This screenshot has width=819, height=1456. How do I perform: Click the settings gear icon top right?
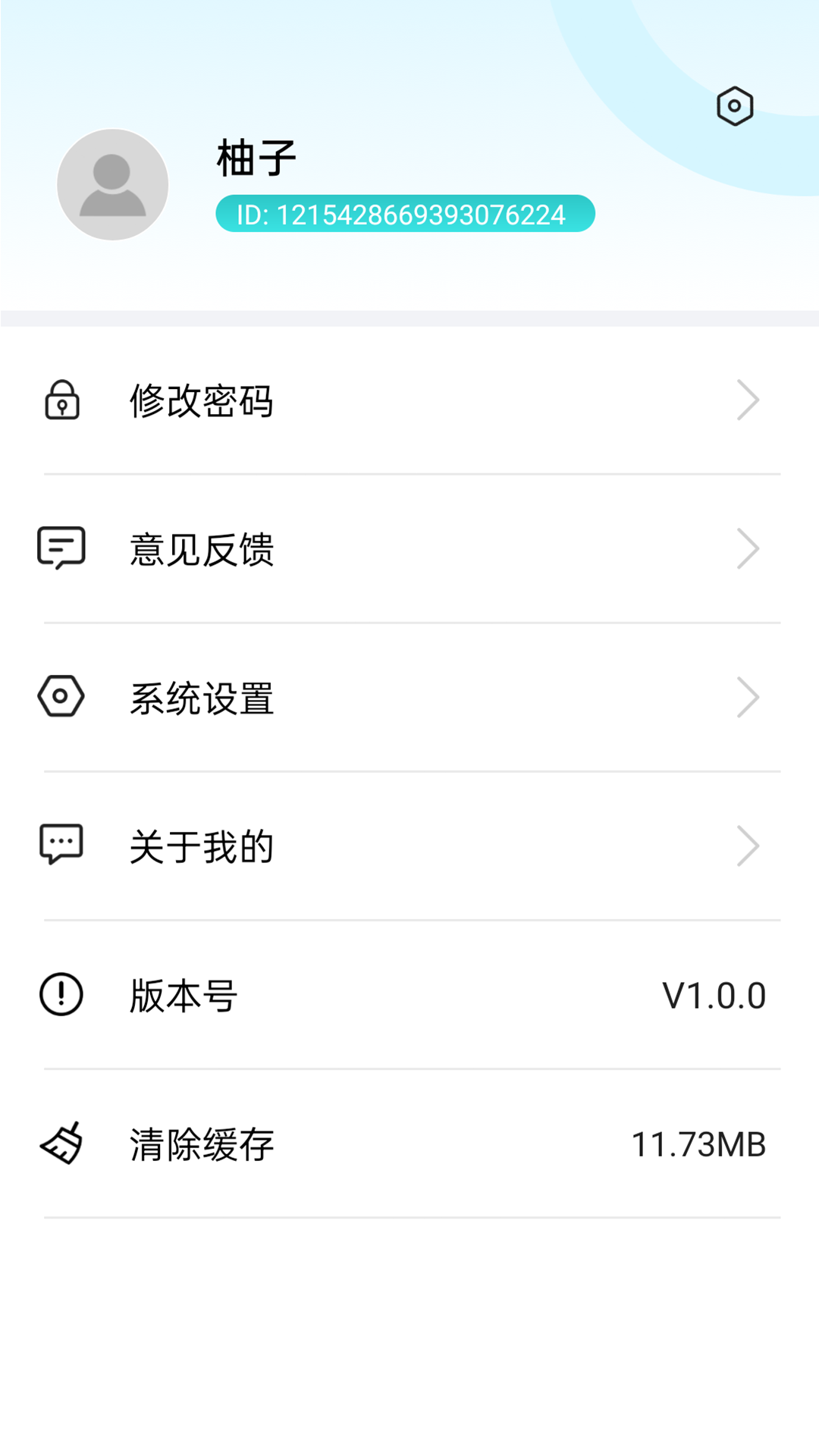[733, 105]
